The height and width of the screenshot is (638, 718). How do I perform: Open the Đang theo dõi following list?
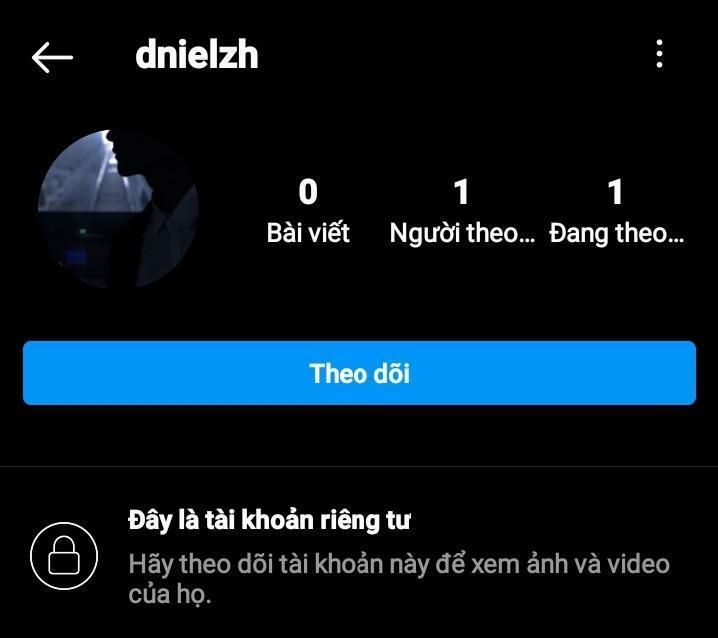[616, 212]
